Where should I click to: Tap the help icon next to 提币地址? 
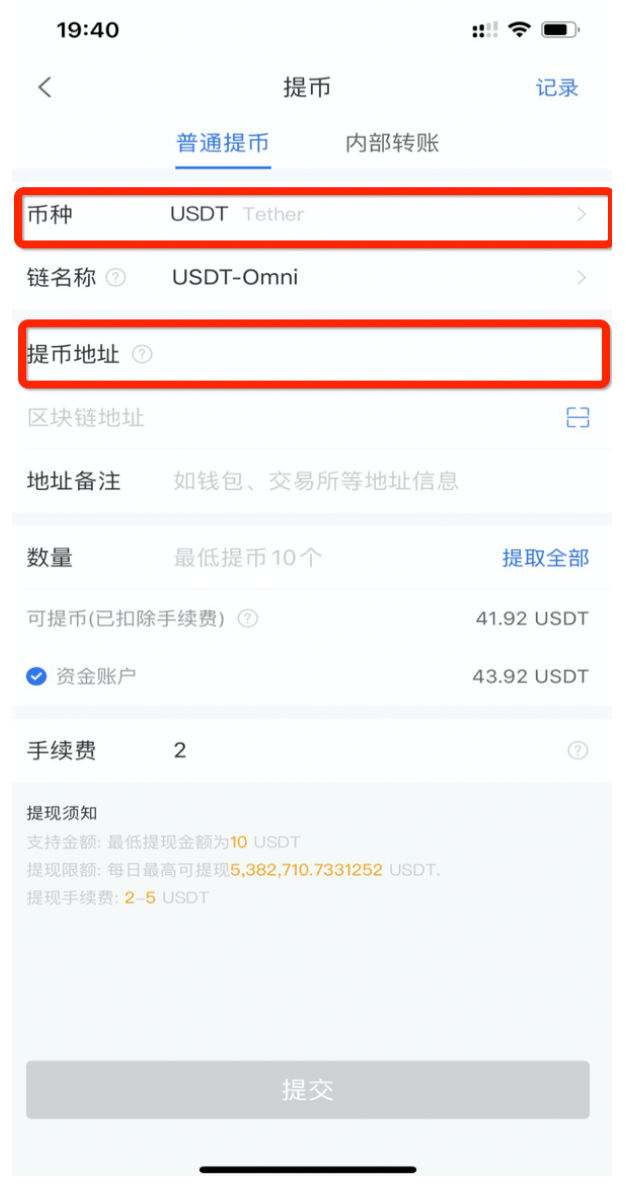[142, 354]
